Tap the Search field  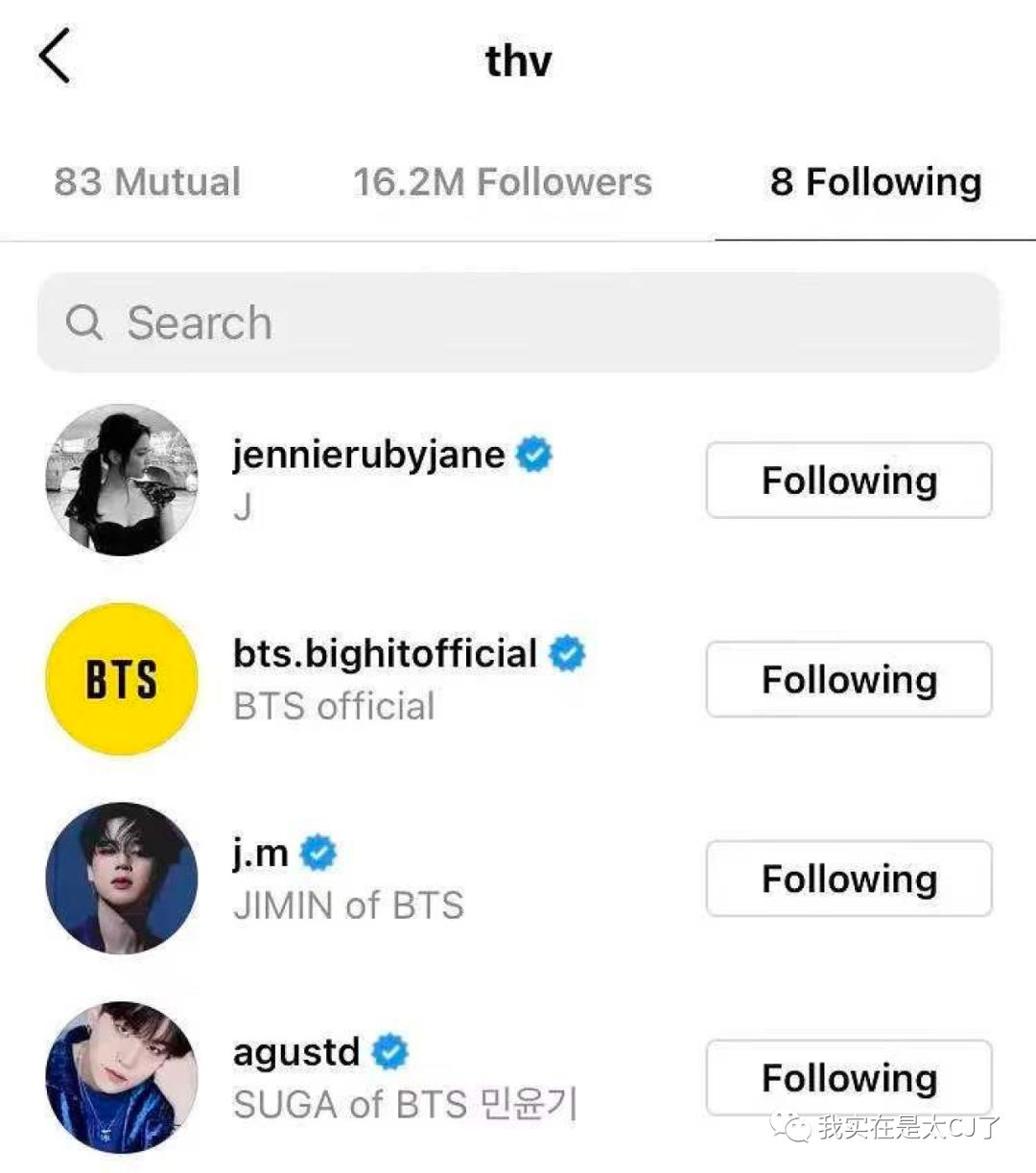pos(518,323)
